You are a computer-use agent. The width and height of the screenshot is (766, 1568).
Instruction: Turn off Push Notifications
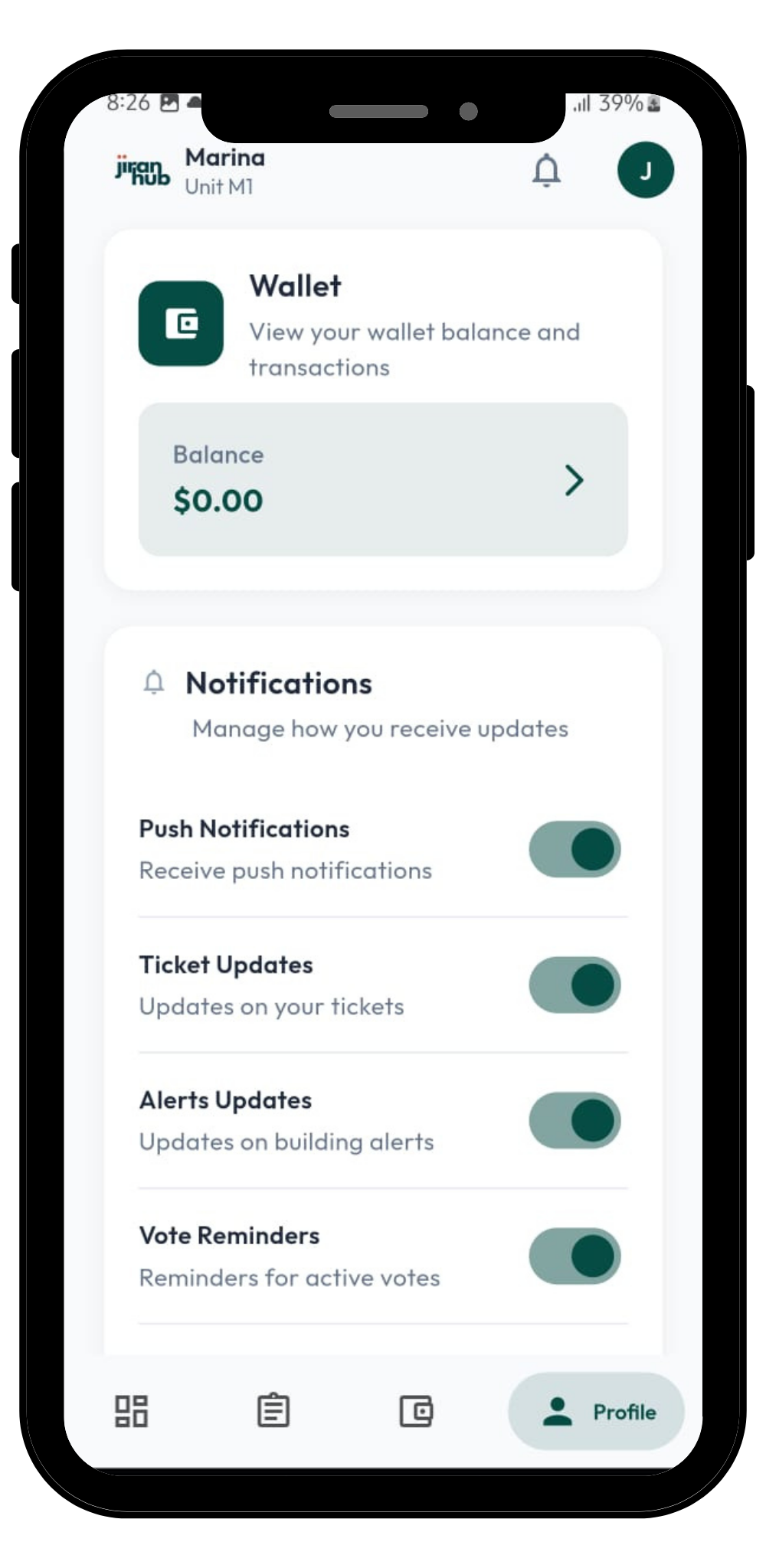(x=574, y=849)
